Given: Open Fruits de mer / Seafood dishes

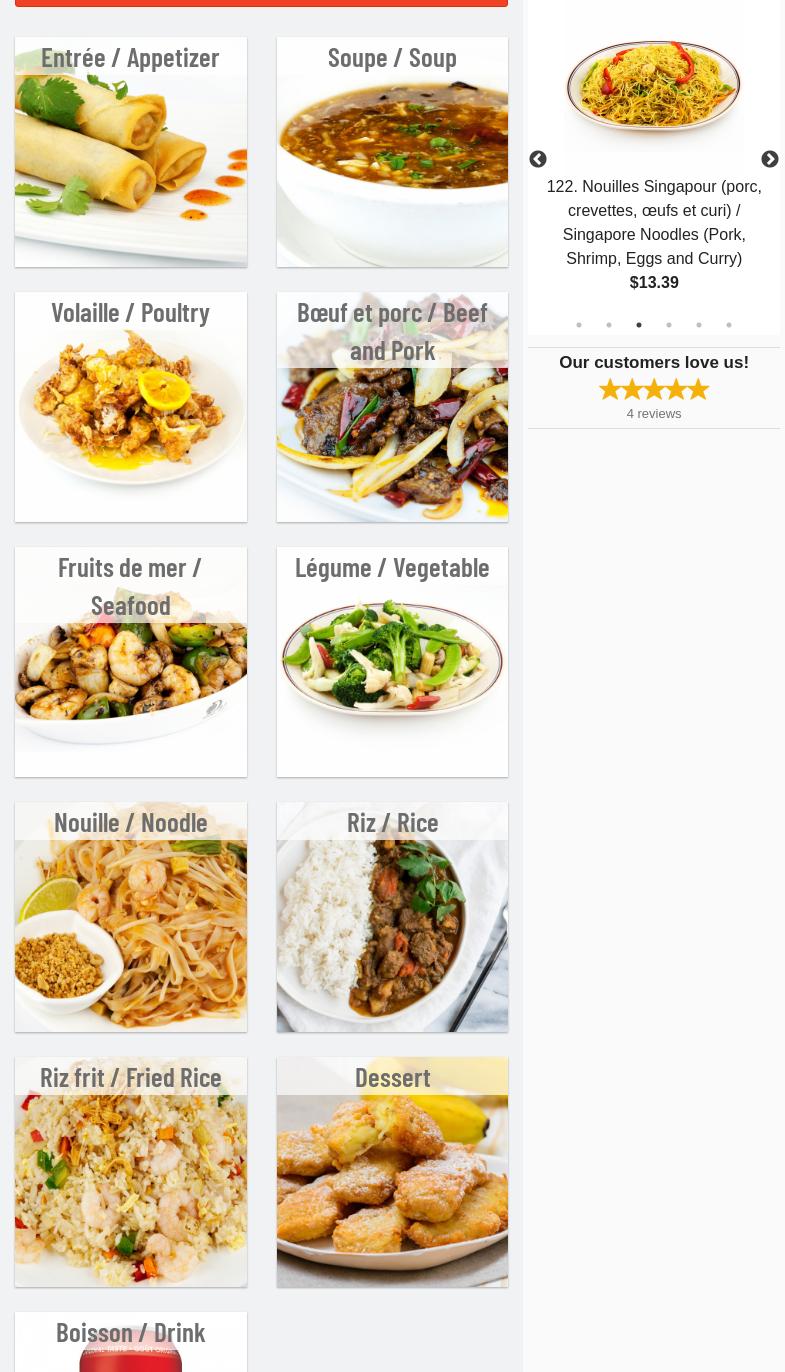Looking at the screenshot, I should point(130,662).
